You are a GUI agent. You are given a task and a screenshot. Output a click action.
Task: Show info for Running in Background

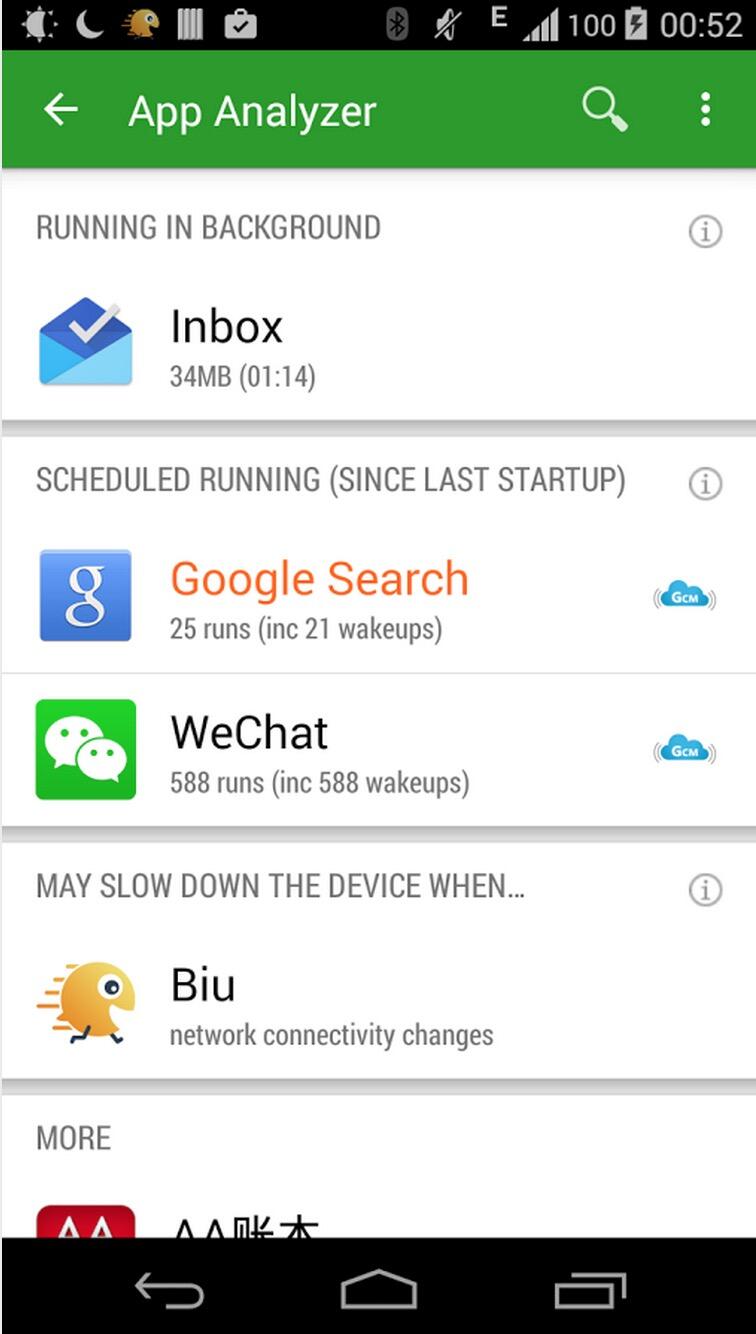click(705, 231)
